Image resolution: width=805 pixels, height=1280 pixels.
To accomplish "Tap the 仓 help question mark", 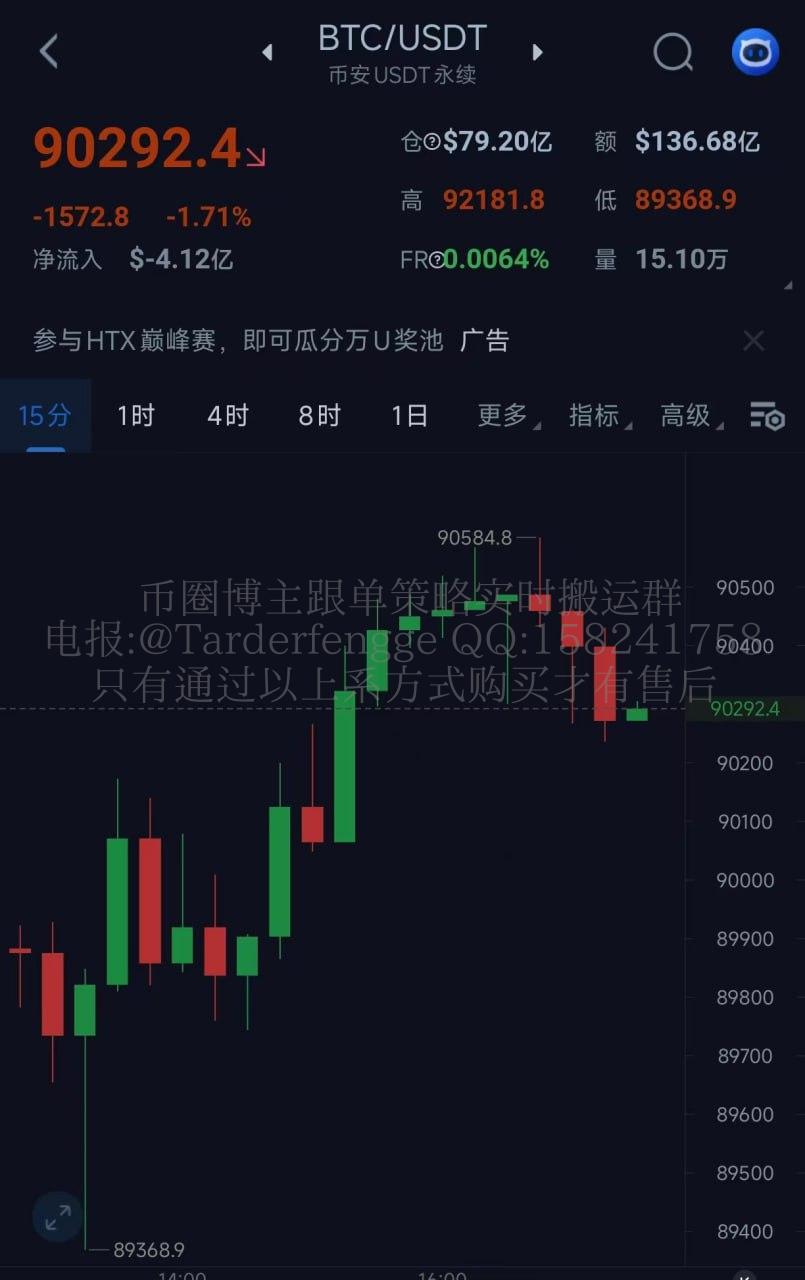I will [433, 142].
